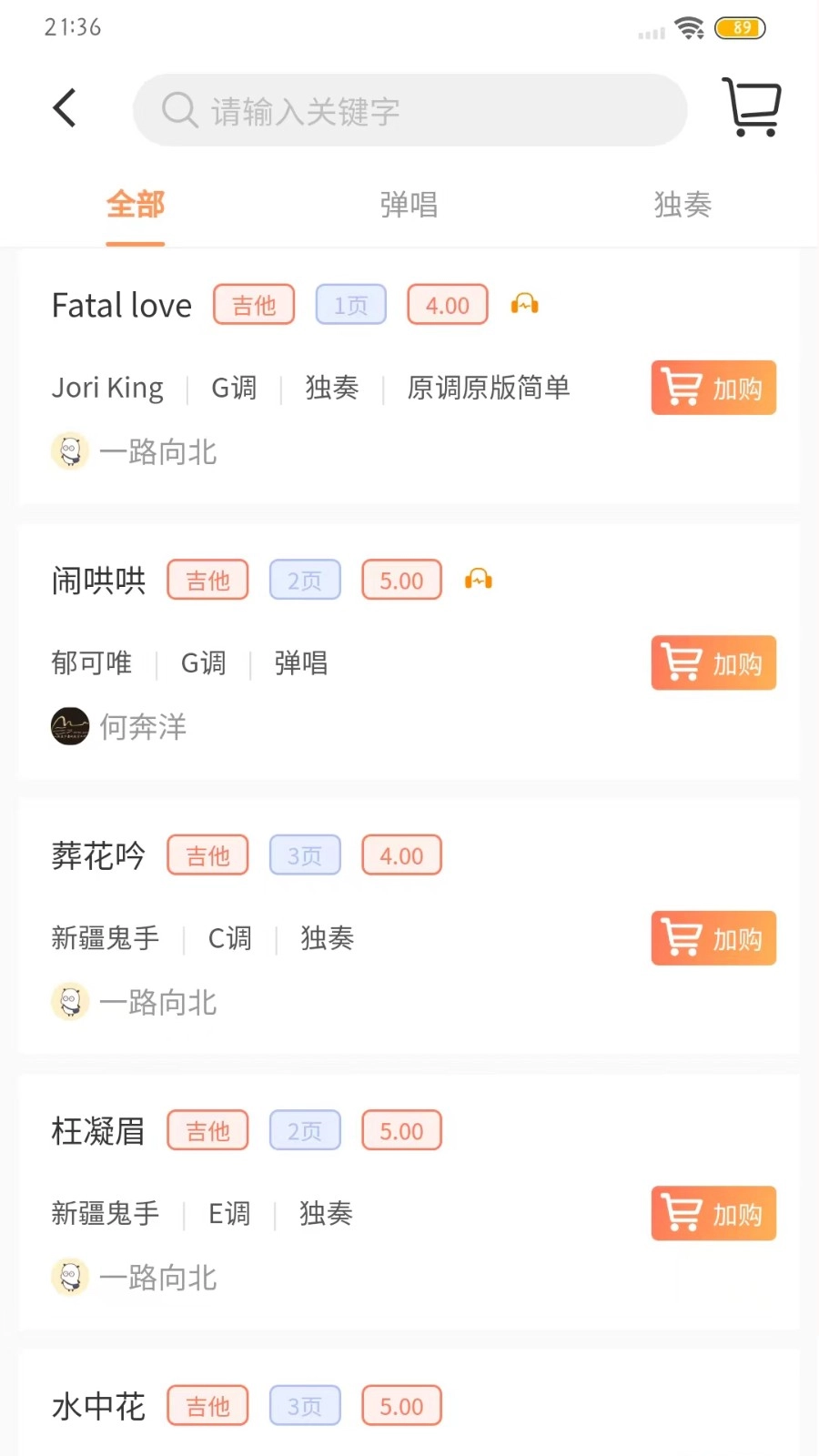Tap the 吉他 tag next to Fatal love
819x1456 pixels.
[x=254, y=304]
